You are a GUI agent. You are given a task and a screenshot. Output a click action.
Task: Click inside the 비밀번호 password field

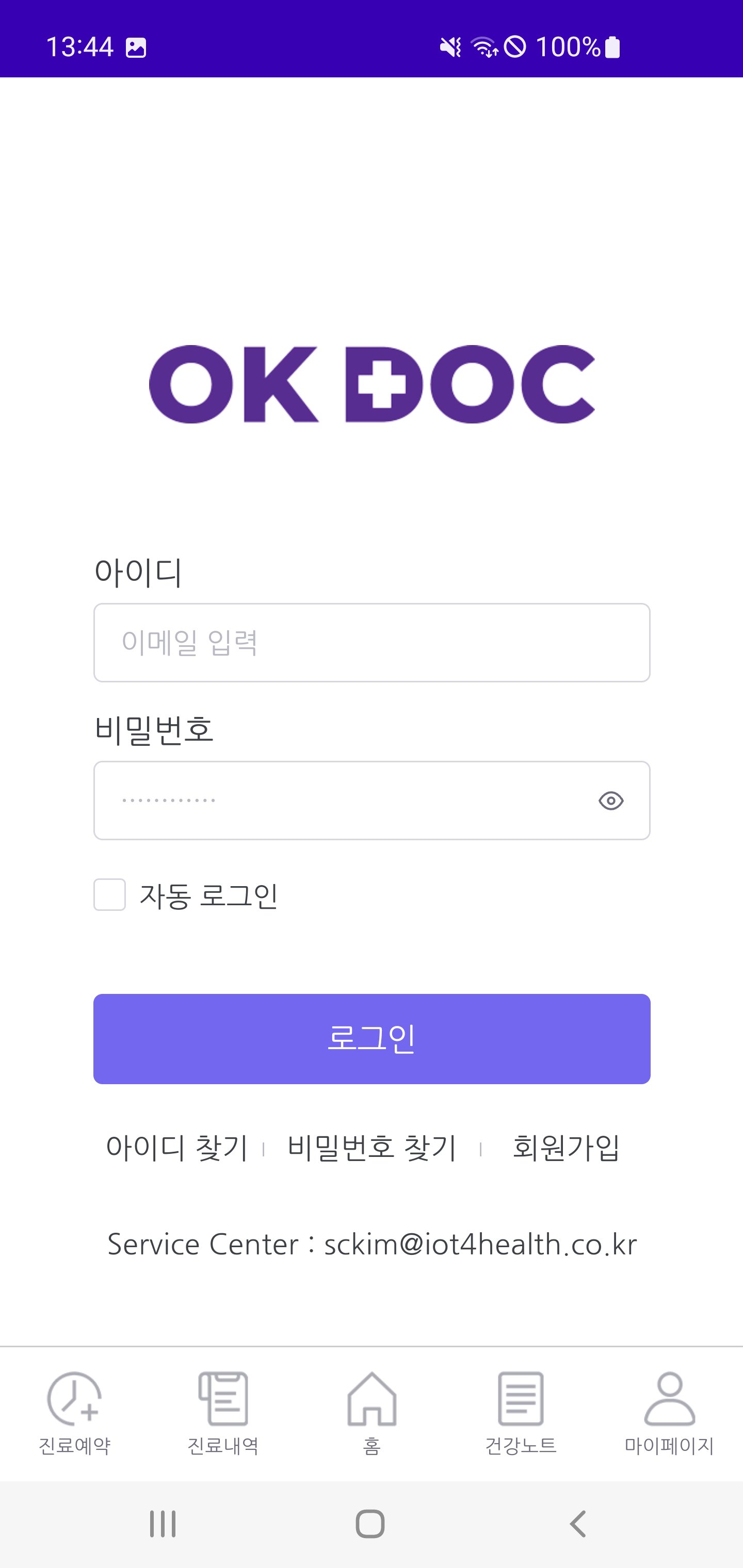[341, 800]
